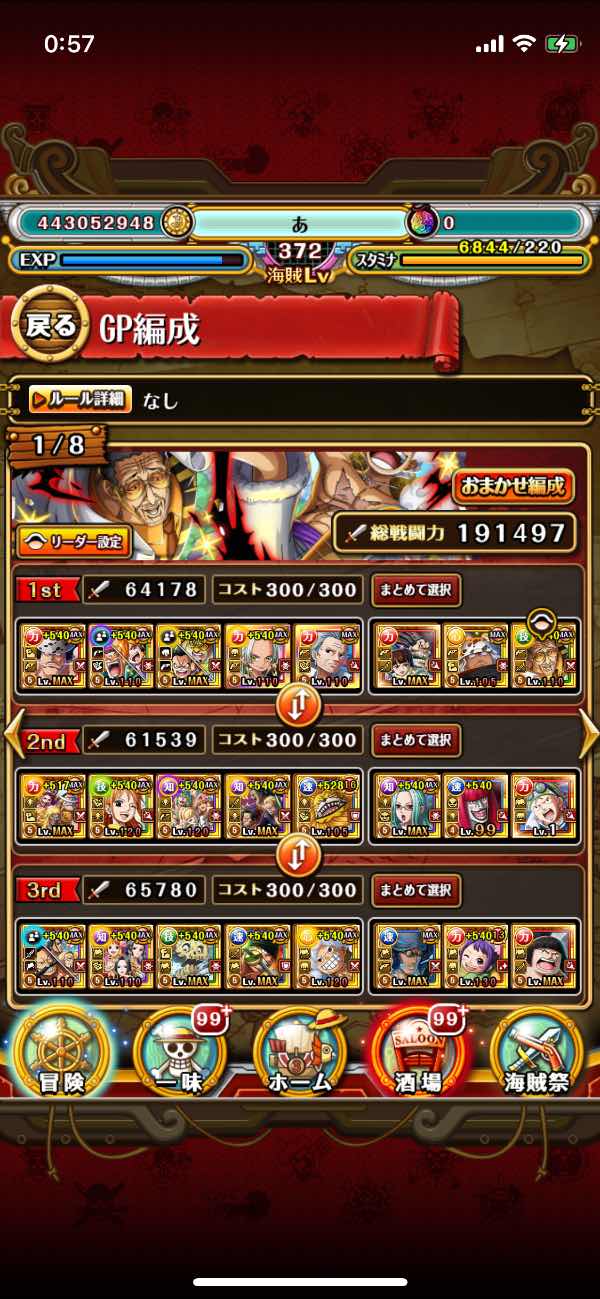
Task: Select まとめて選択 for the 3rd team
Action: (x=416, y=890)
